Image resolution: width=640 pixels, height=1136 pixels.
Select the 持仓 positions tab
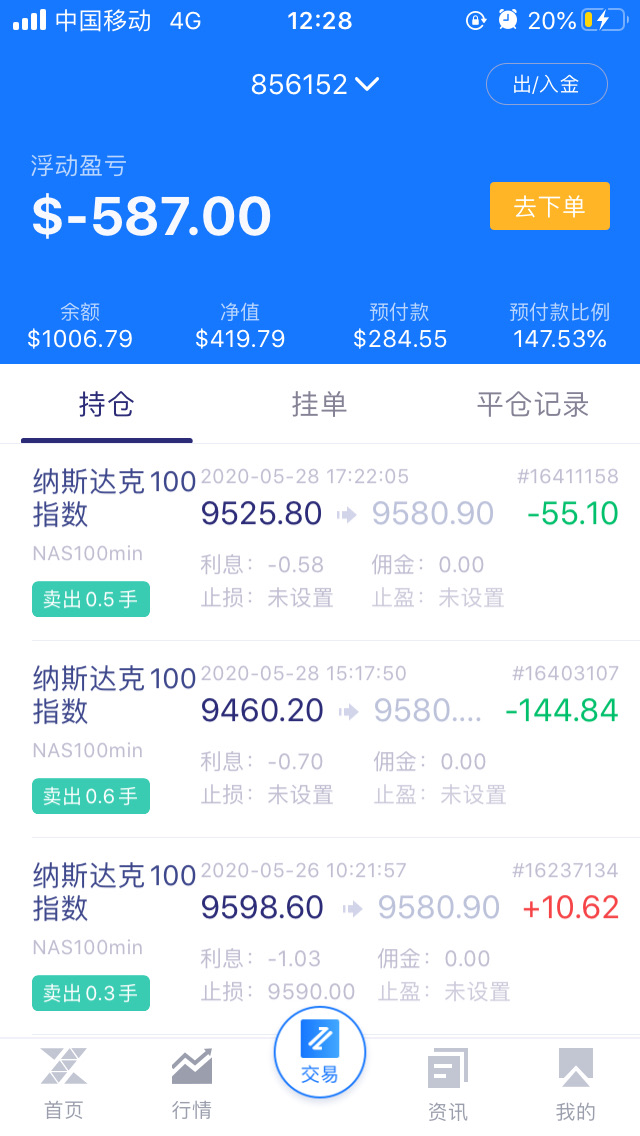[107, 404]
